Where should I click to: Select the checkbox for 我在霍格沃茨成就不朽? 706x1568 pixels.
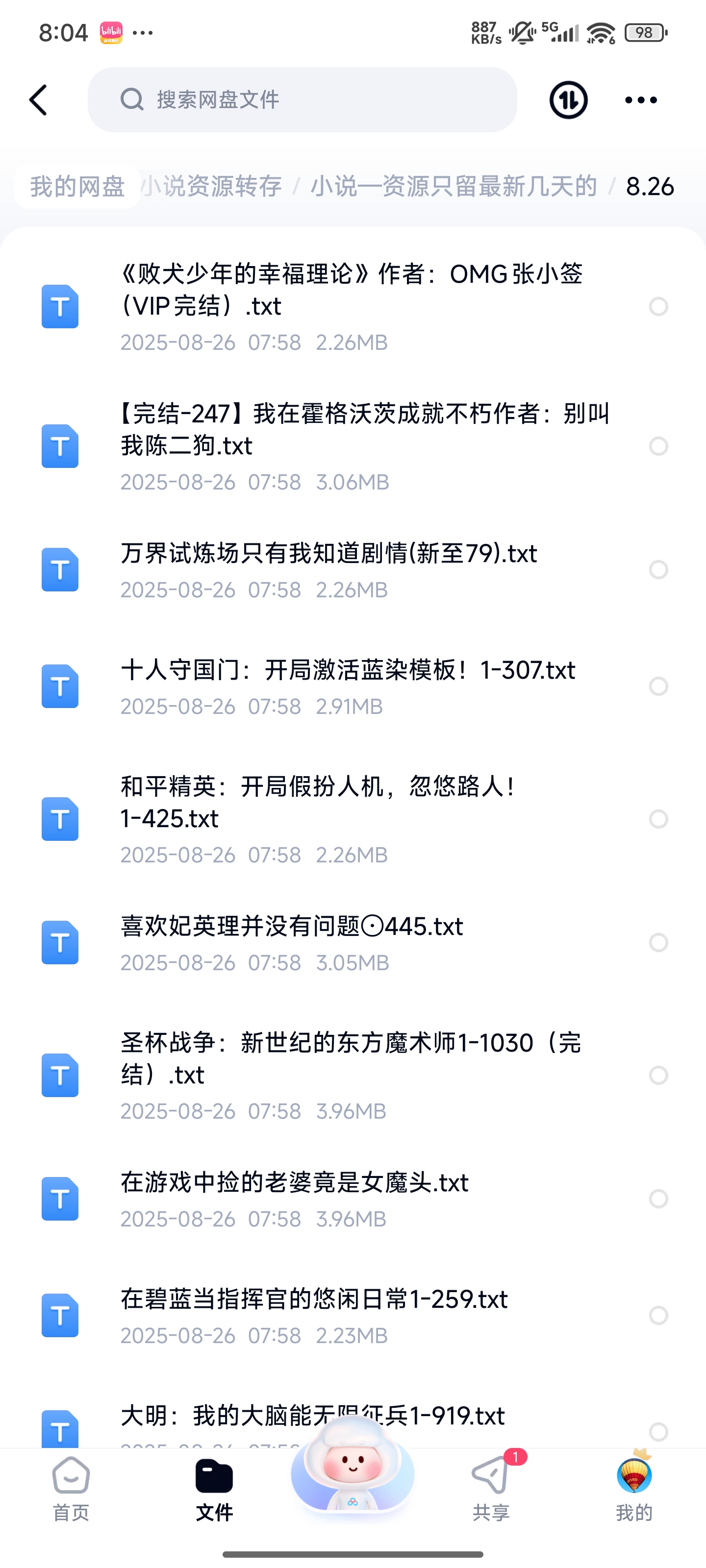[658, 446]
